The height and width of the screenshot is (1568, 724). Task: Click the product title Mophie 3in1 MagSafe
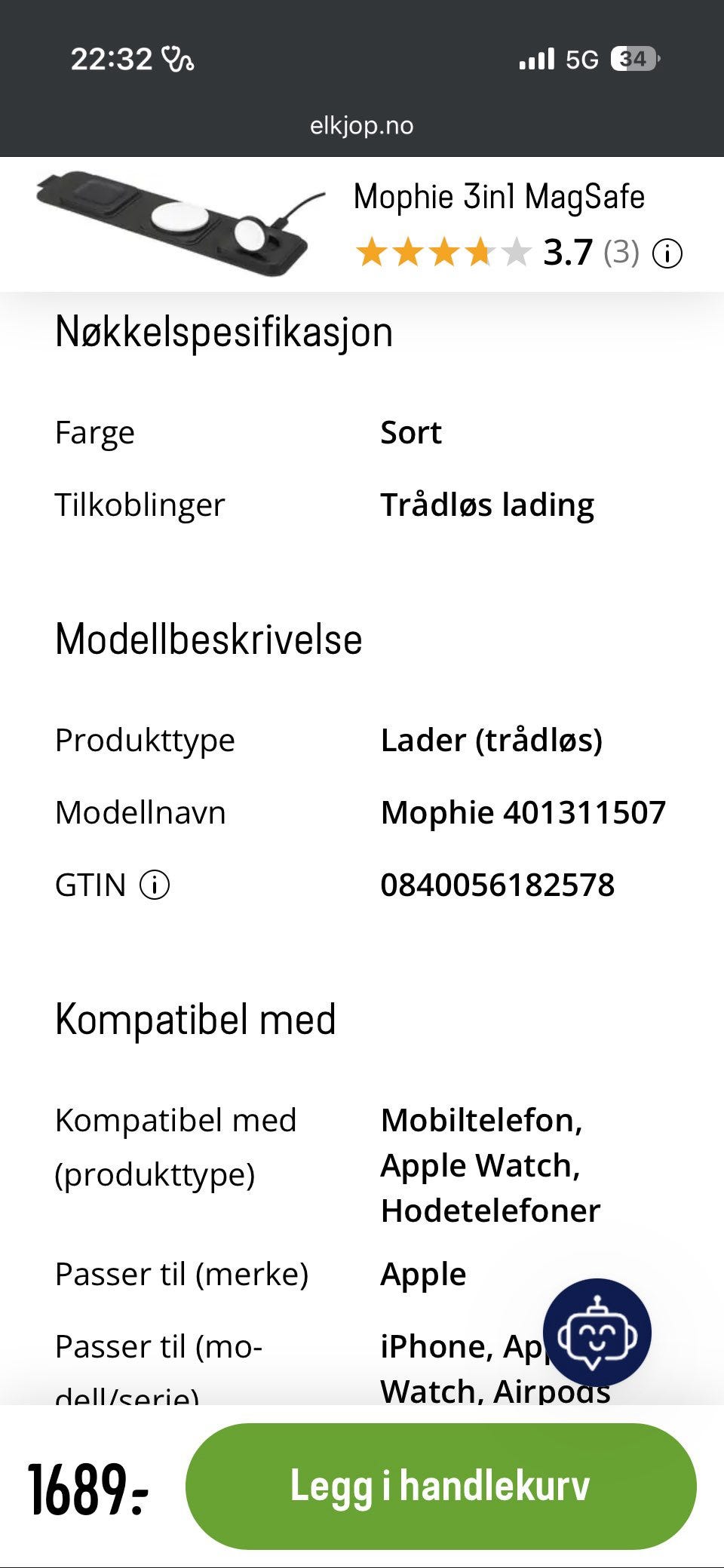pyautogui.click(x=499, y=198)
